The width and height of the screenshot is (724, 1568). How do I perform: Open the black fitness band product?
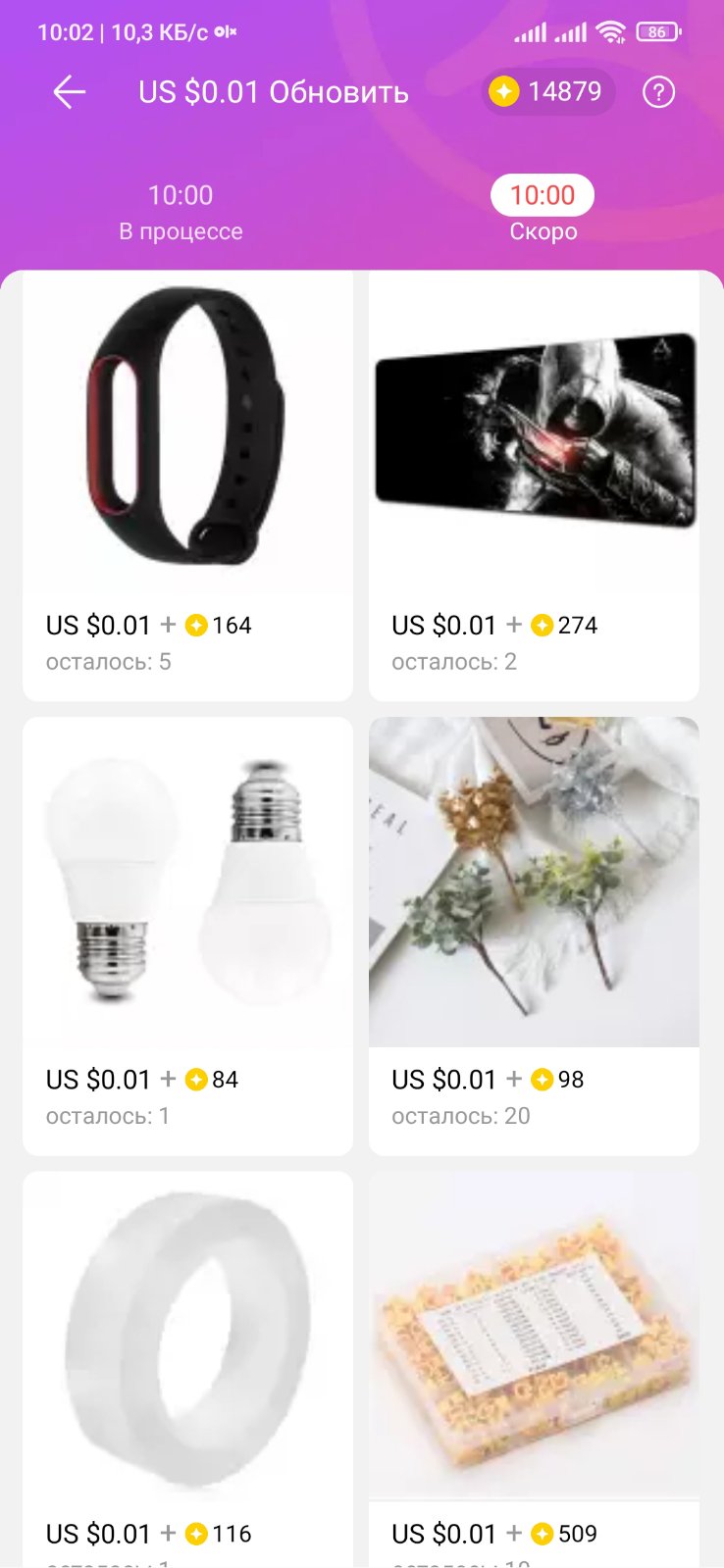tap(187, 431)
